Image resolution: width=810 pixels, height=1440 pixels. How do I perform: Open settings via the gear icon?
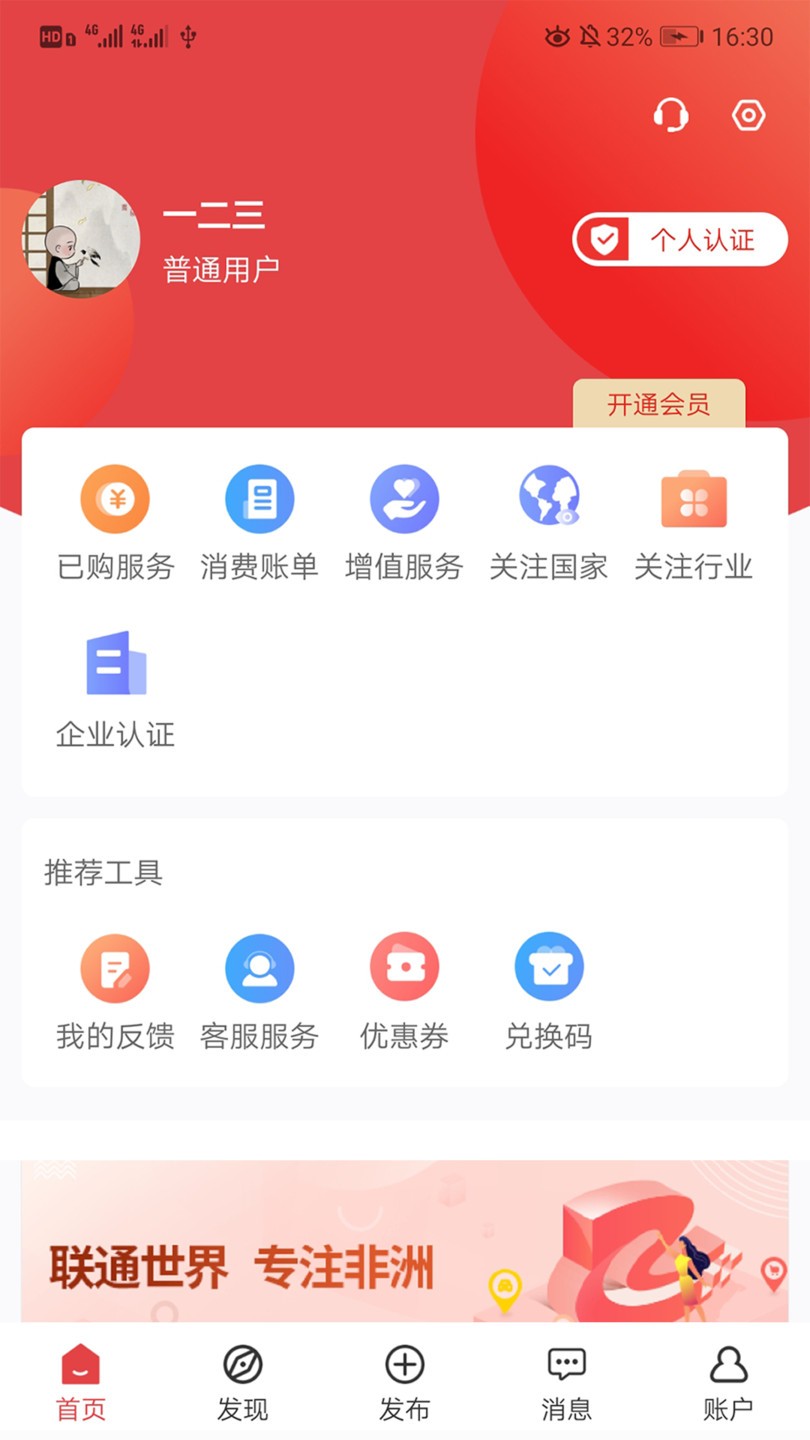(x=748, y=116)
